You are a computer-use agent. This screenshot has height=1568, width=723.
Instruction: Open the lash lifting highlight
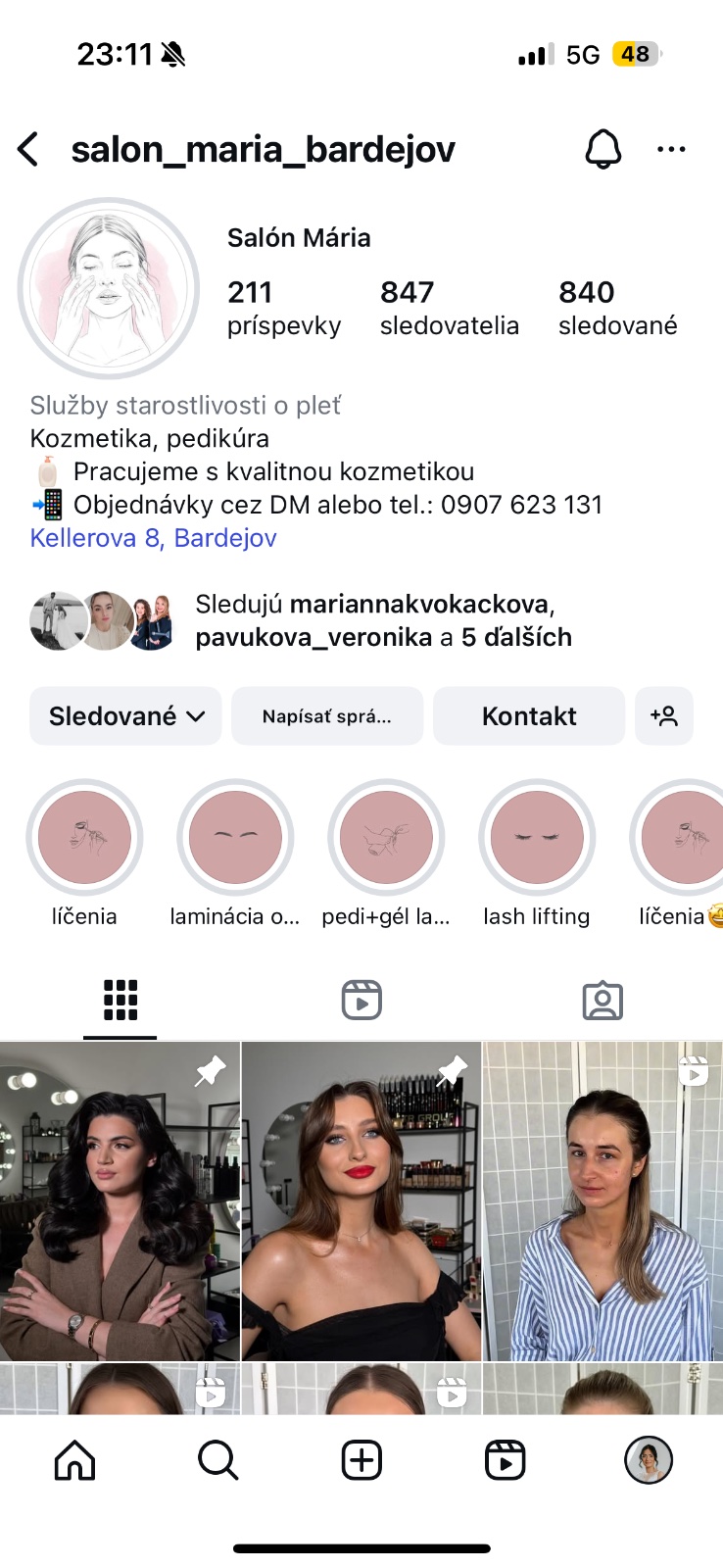pyautogui.click(x=537, y=838)
